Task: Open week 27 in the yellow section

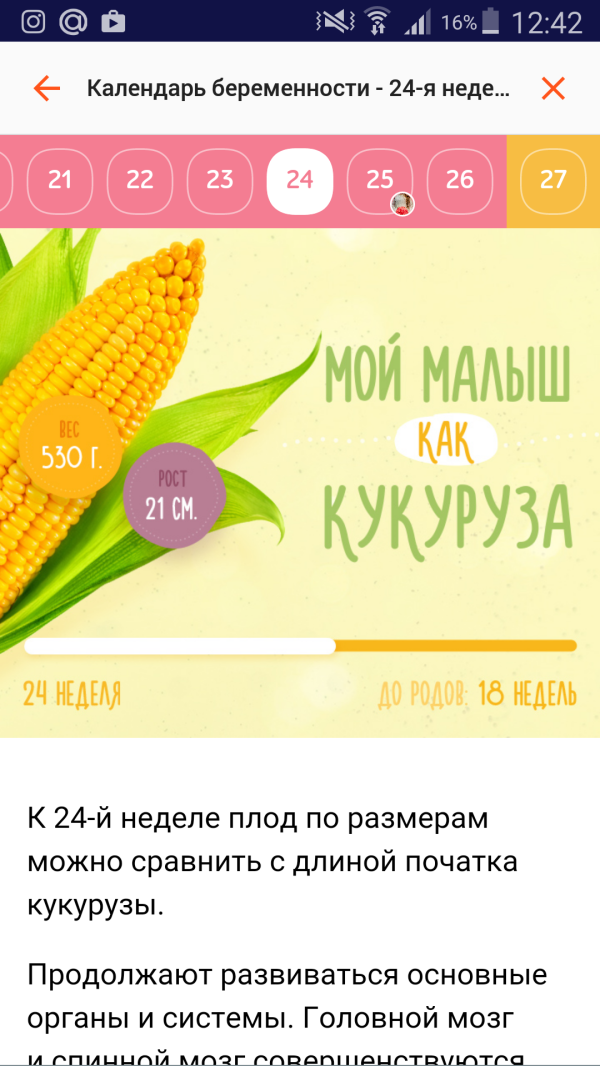Action: coord(553,180)
